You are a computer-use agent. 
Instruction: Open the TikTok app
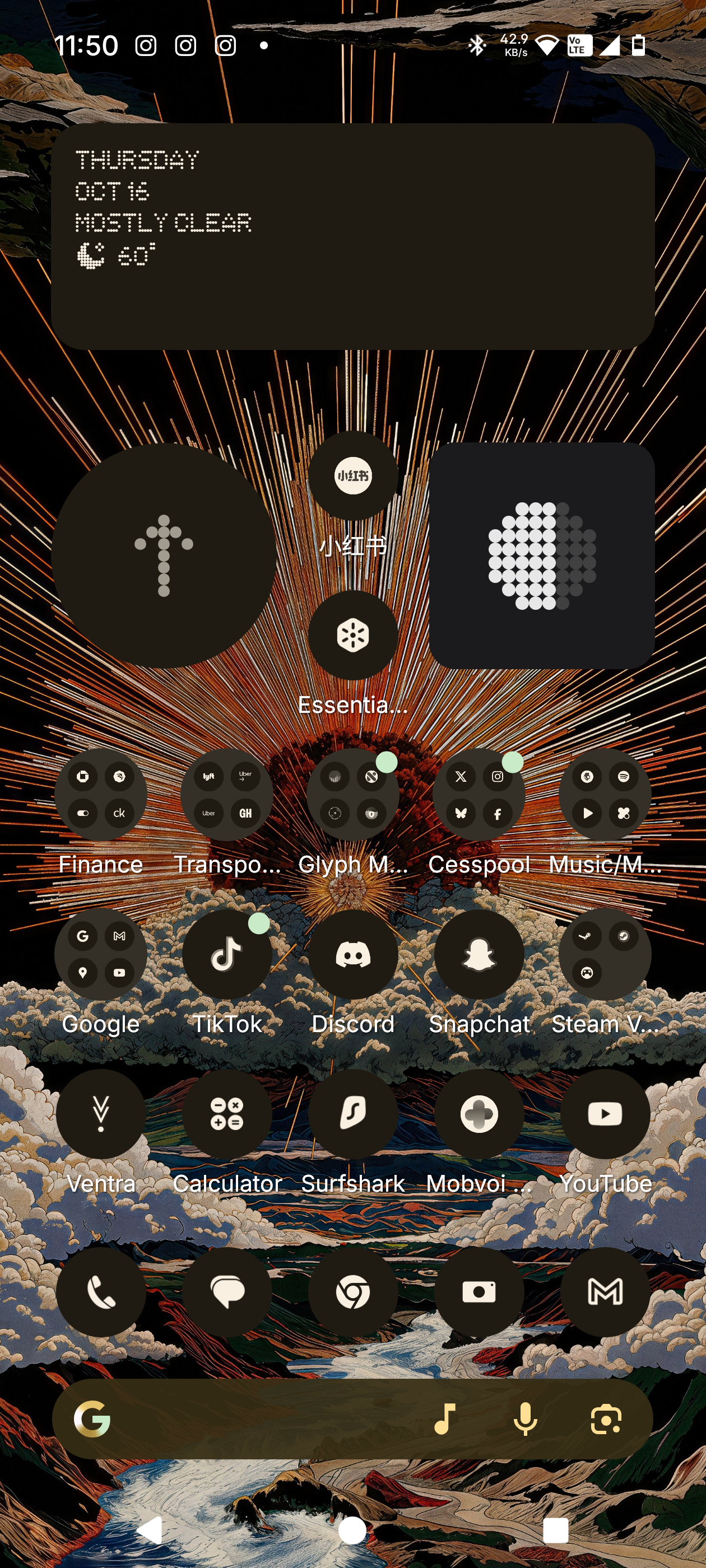pos(226,954)
